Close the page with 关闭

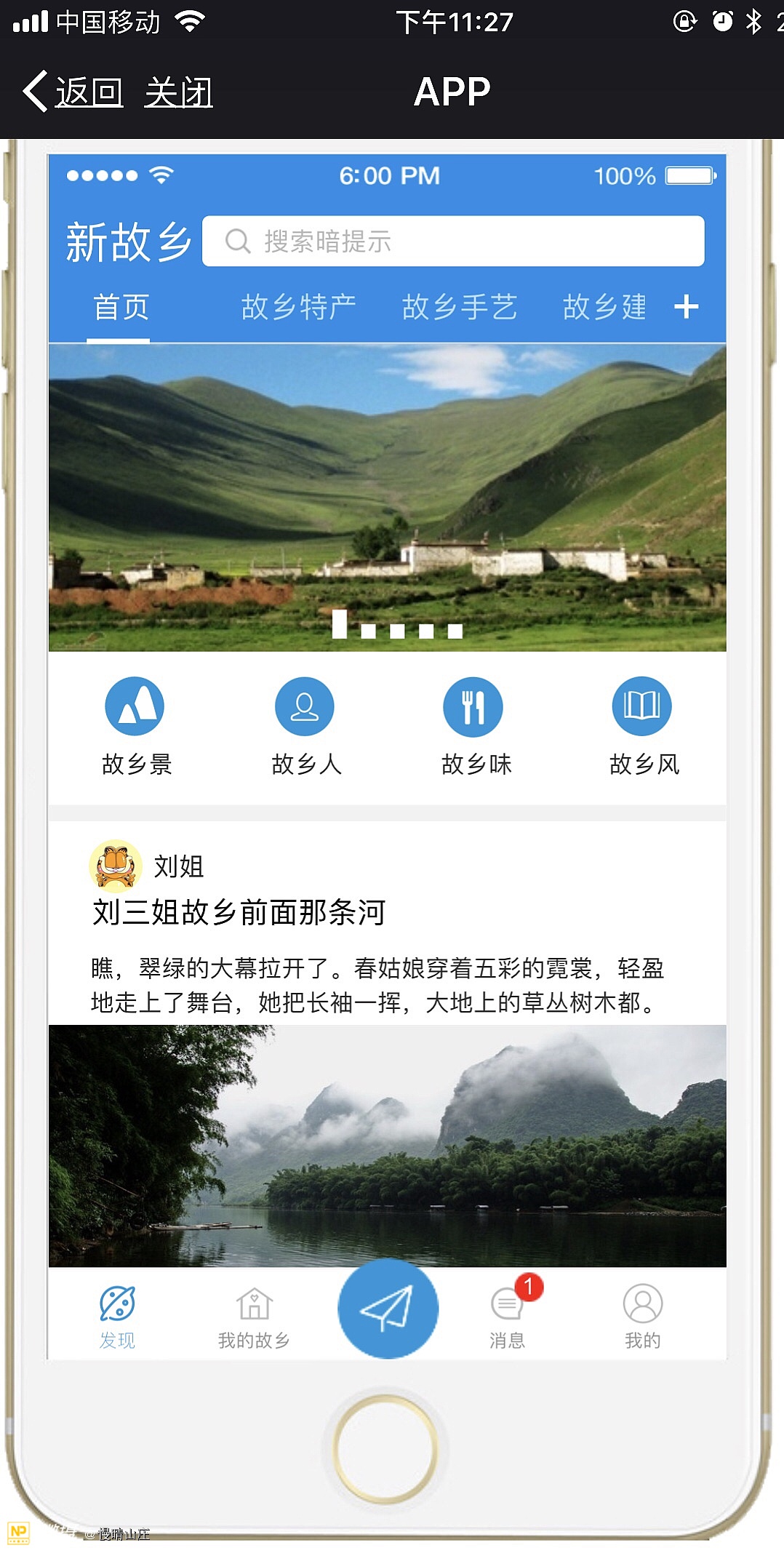[x=178, y=92]
